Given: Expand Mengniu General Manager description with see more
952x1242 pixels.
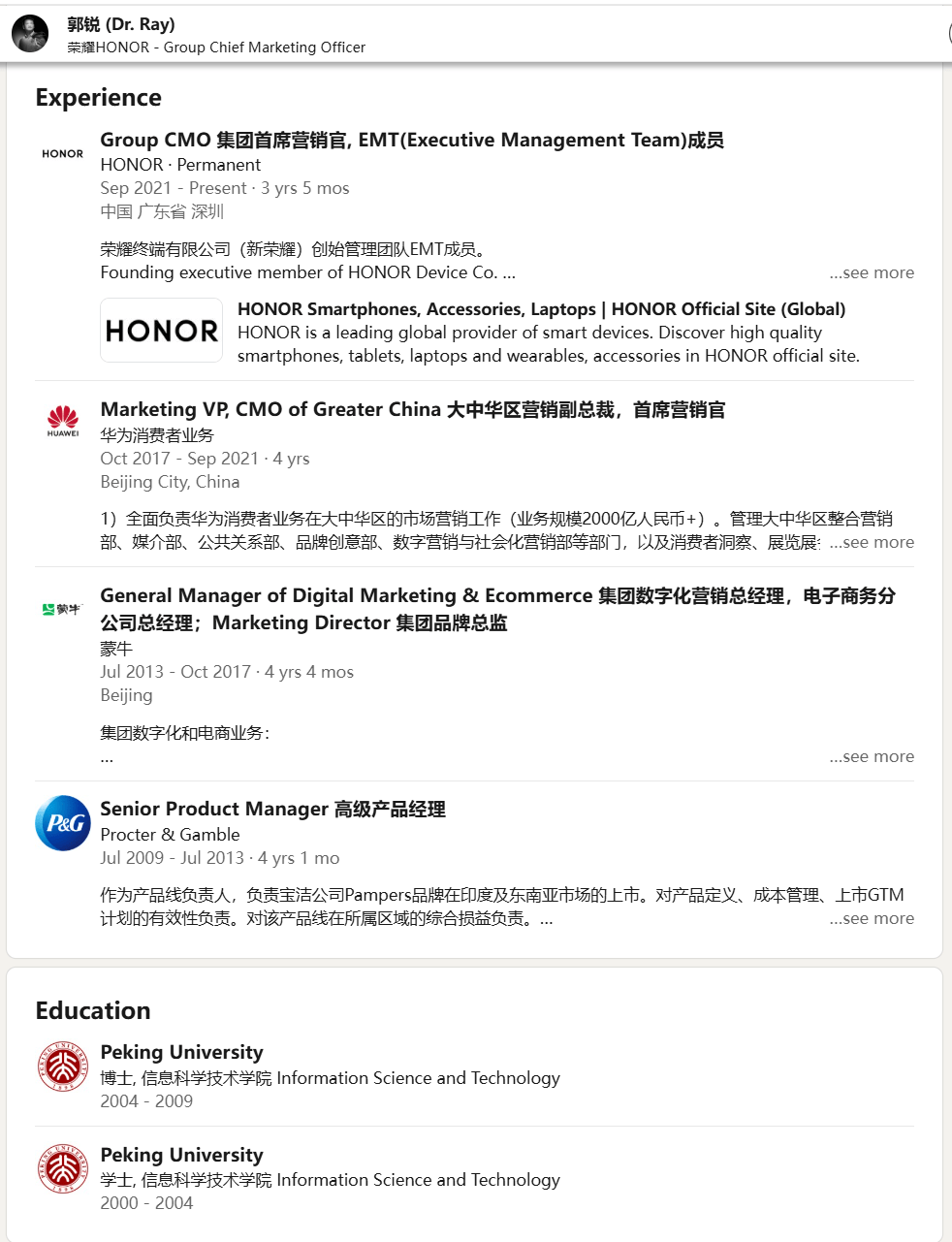Looking at the screenshot, I should tap(872, 756).
